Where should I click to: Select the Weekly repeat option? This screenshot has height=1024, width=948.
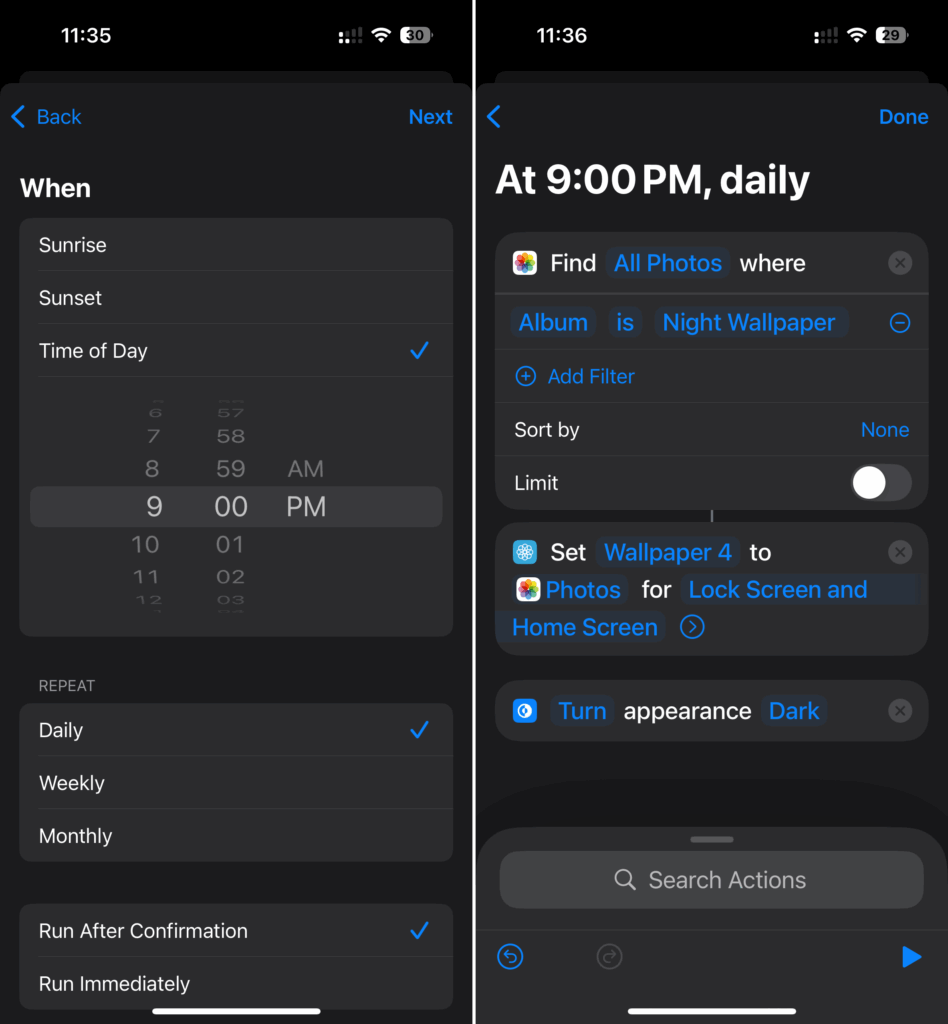coord(235,783)
